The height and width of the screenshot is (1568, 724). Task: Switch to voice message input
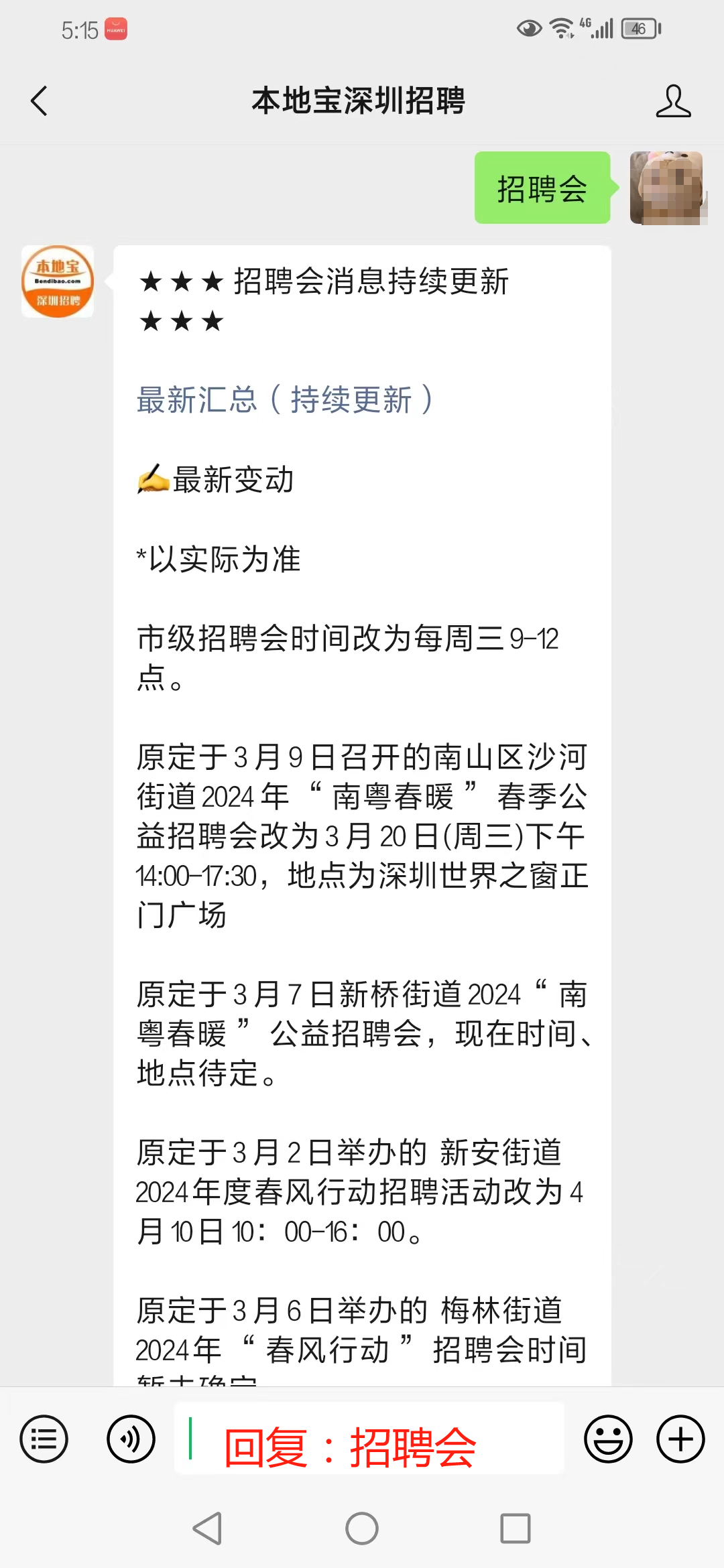[131, 1439]
